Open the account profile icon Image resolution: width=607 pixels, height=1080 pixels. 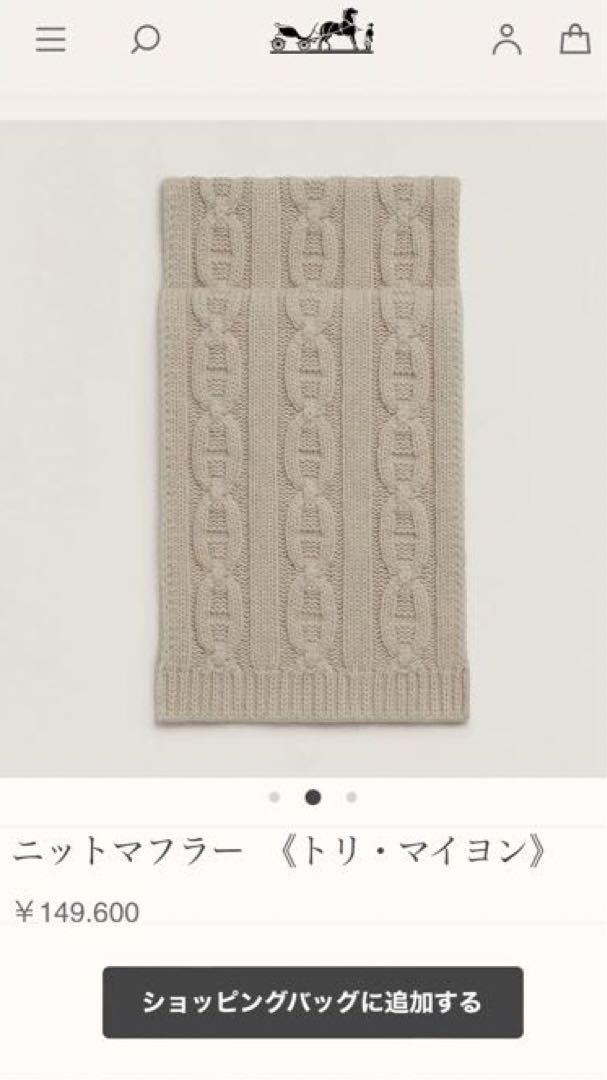click(x=506, y=39)
